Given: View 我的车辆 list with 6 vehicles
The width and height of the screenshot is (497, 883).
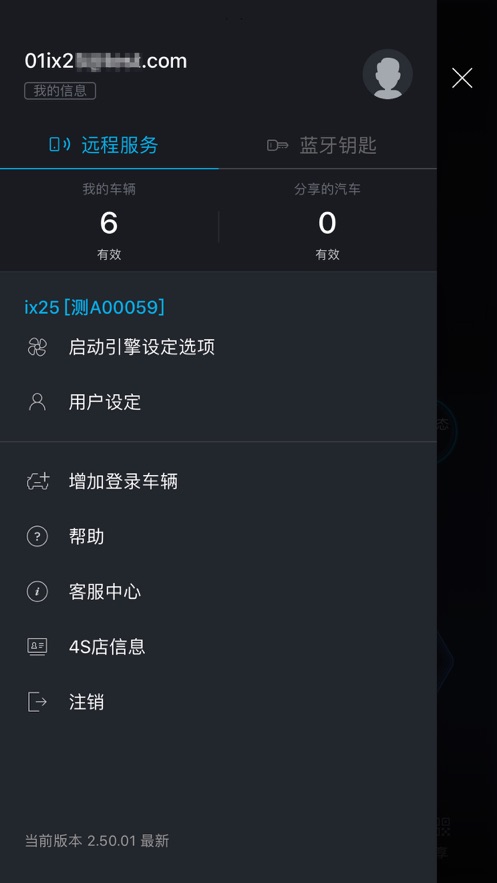Looking at the screenshot, I should point(109,221).
